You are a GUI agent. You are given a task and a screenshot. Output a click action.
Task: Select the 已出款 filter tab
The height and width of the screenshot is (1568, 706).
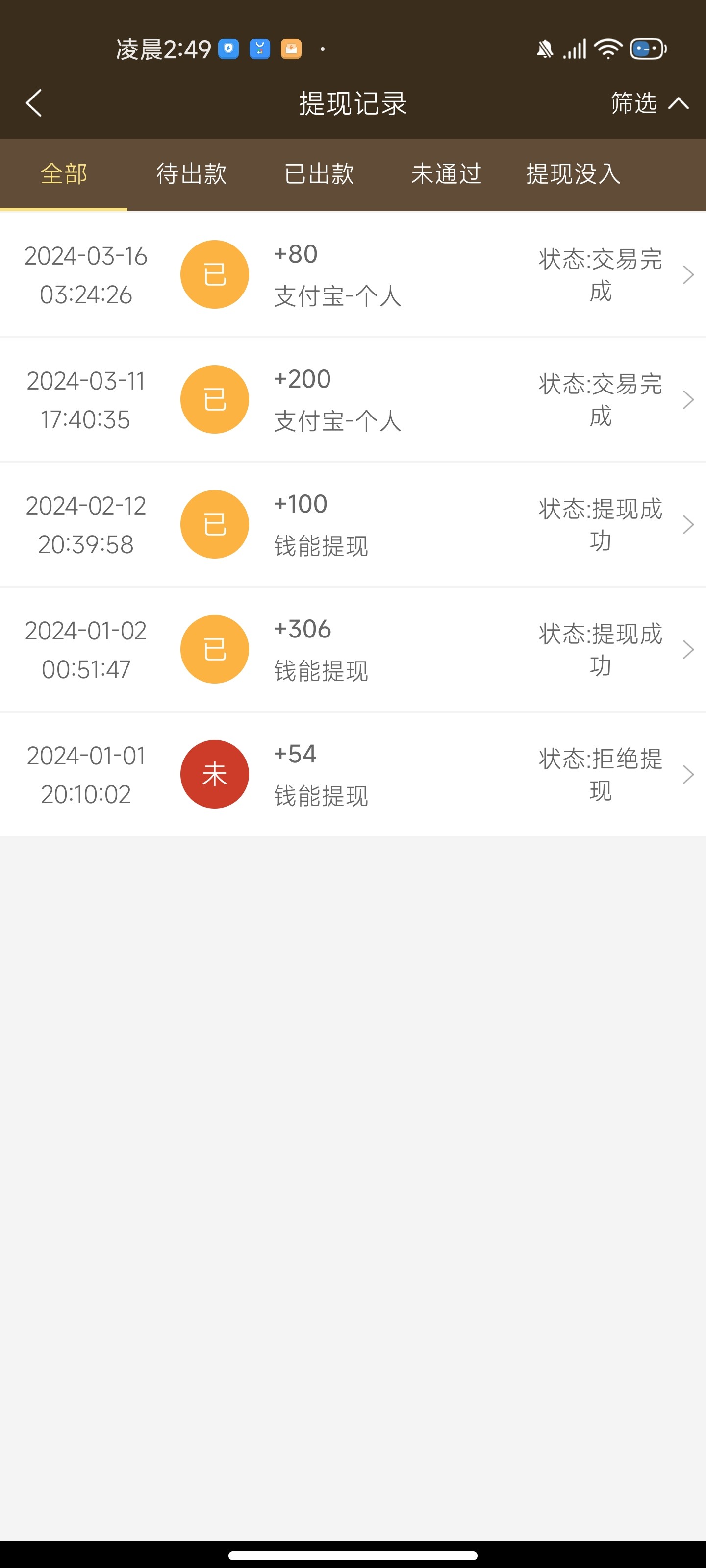319,175
